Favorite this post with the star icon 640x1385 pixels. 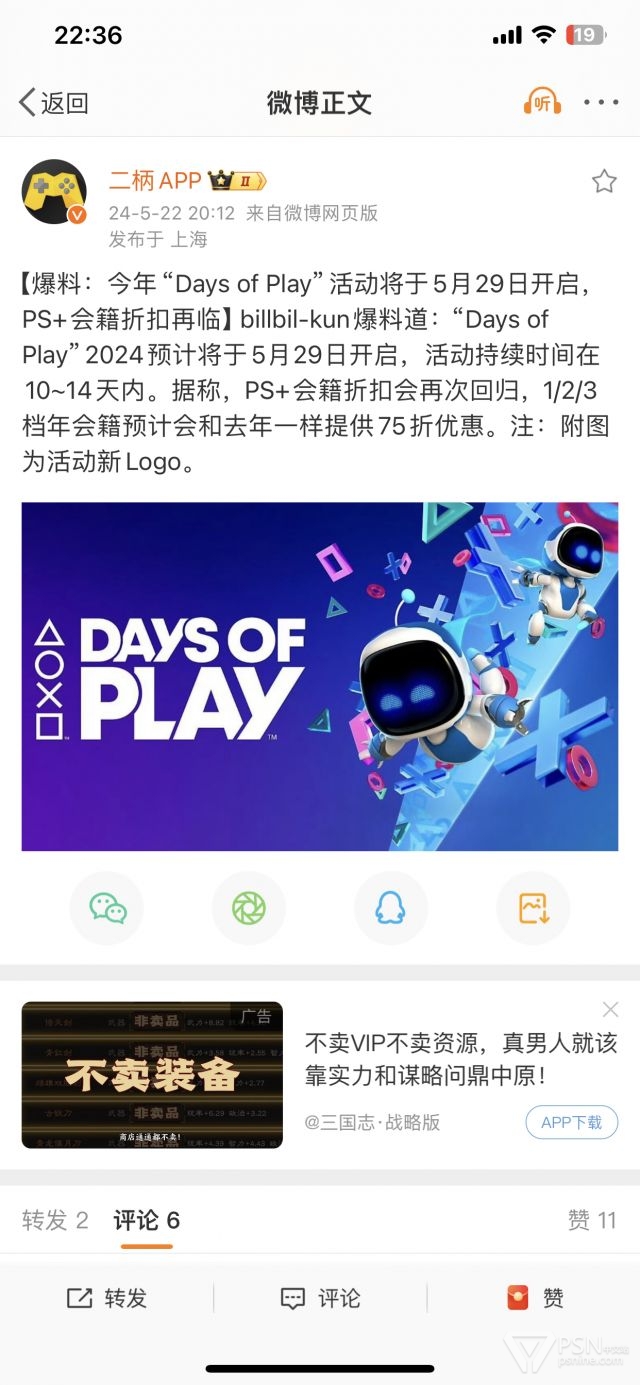(604, 181)
